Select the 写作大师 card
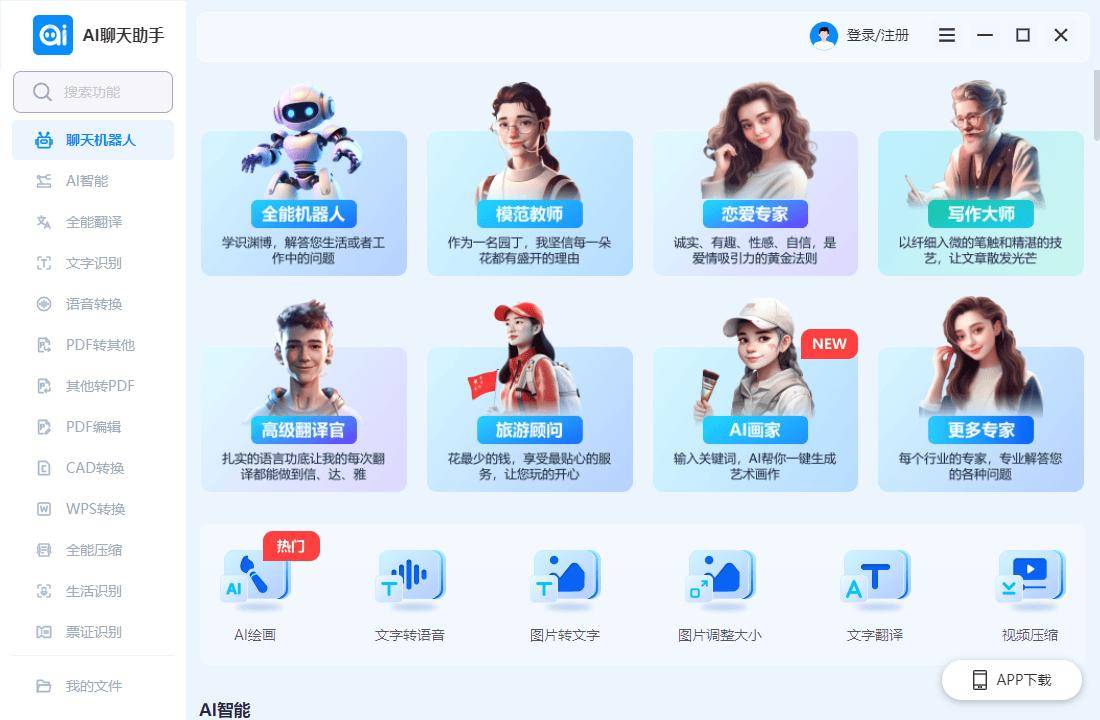The image size is (1100, 720). pyautogui.click(x=980, y=205)
